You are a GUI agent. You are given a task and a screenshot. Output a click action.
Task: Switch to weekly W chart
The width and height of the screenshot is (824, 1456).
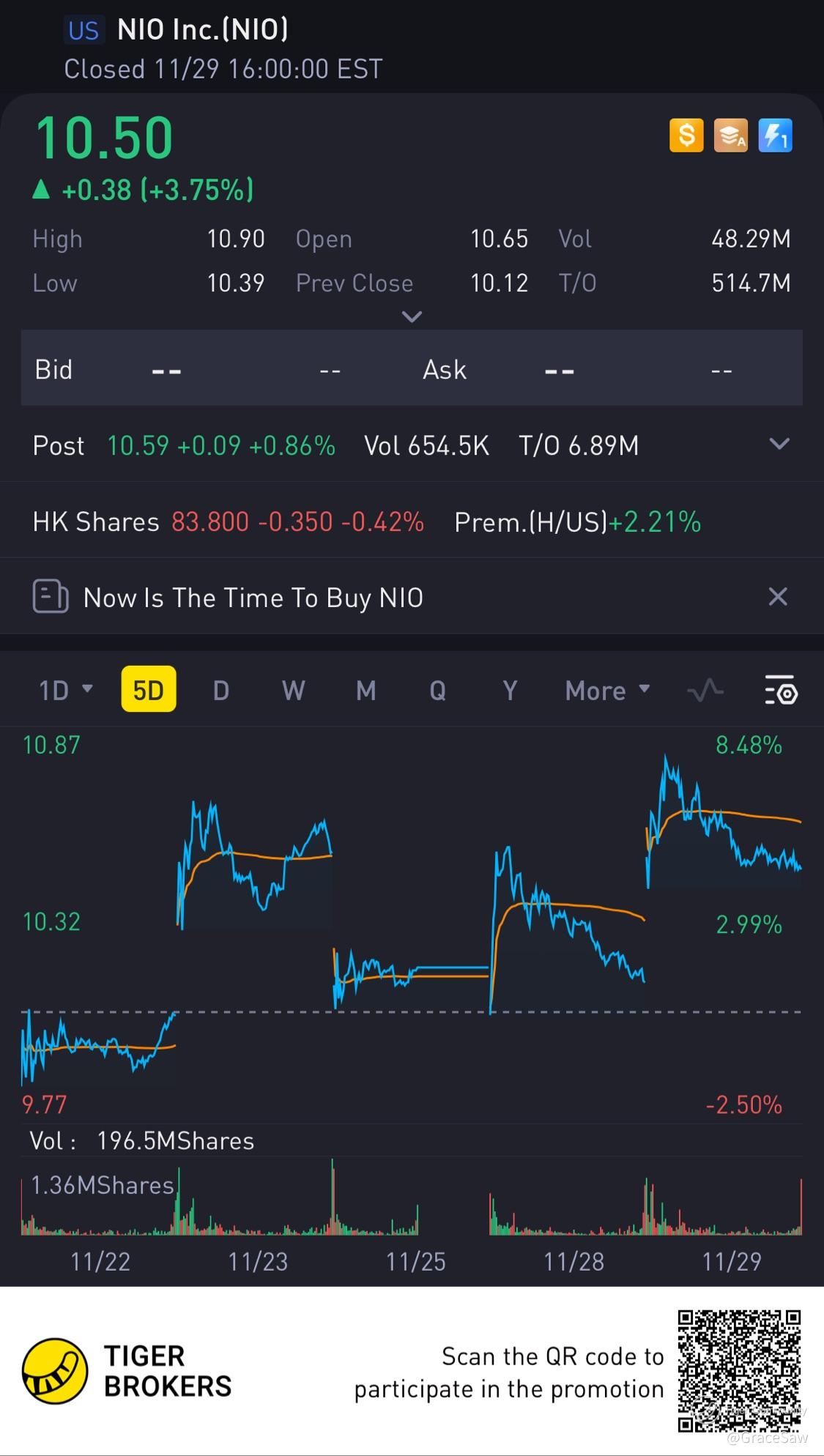293,690
